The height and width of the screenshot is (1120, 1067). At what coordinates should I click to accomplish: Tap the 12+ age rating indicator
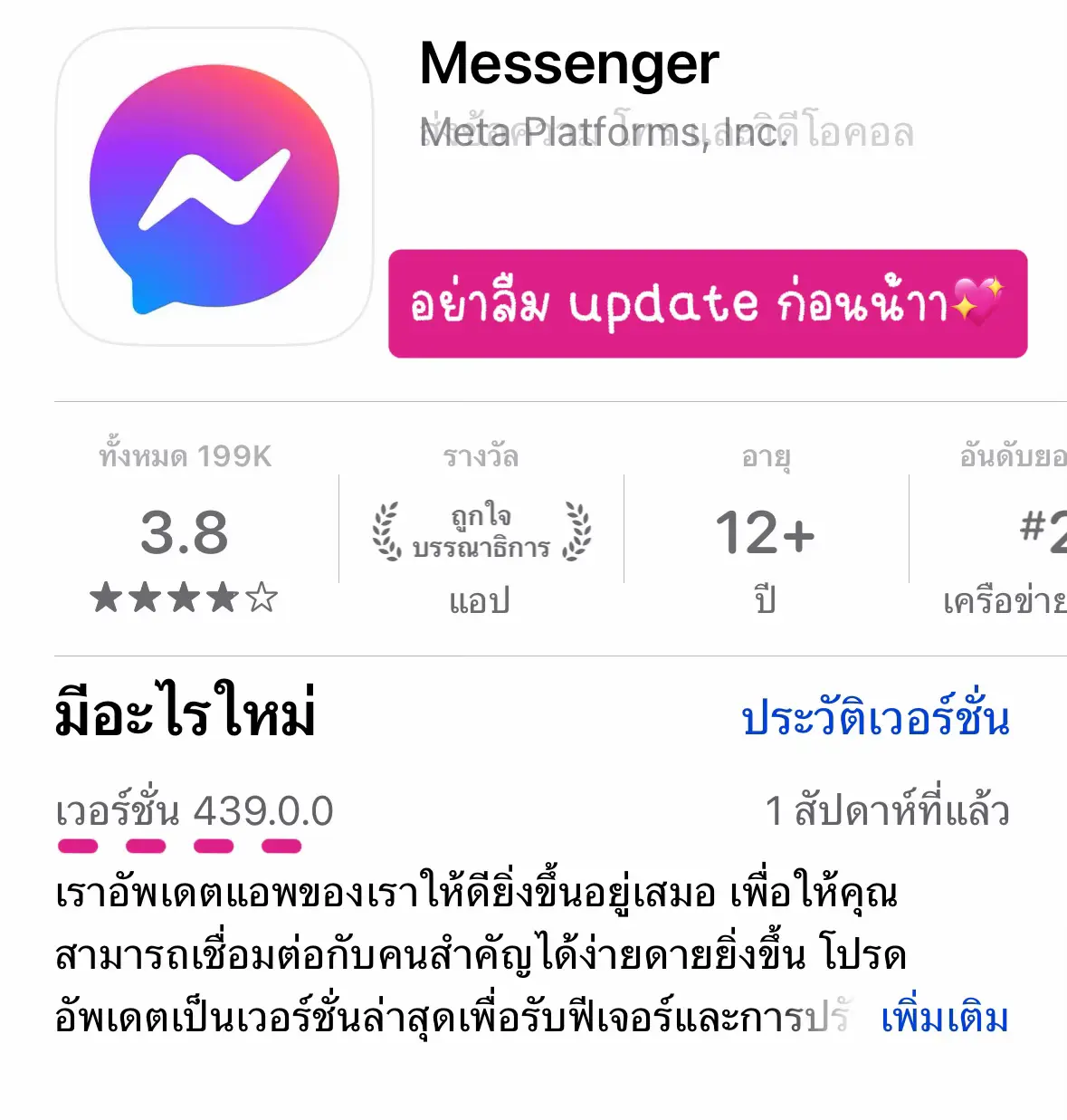[x=763, y=532]
